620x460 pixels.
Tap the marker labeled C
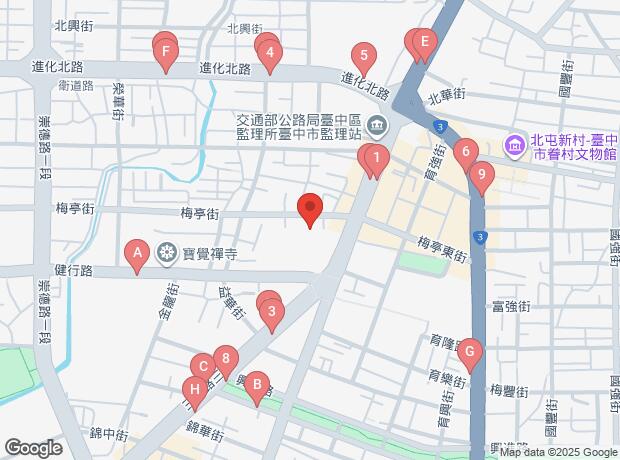[x=203, y=367]
